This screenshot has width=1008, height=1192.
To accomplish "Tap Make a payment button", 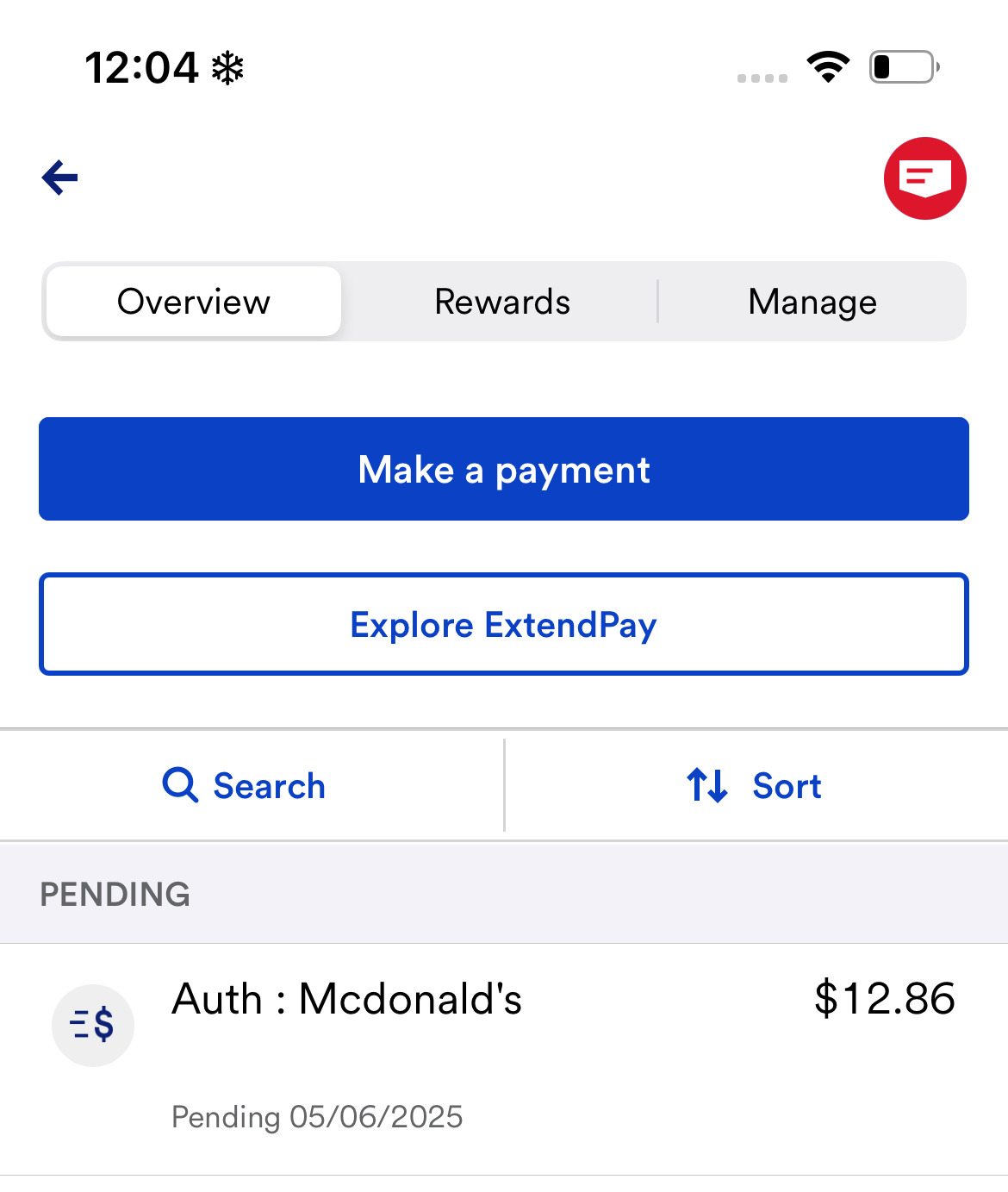I will click(x=504, y=469).
